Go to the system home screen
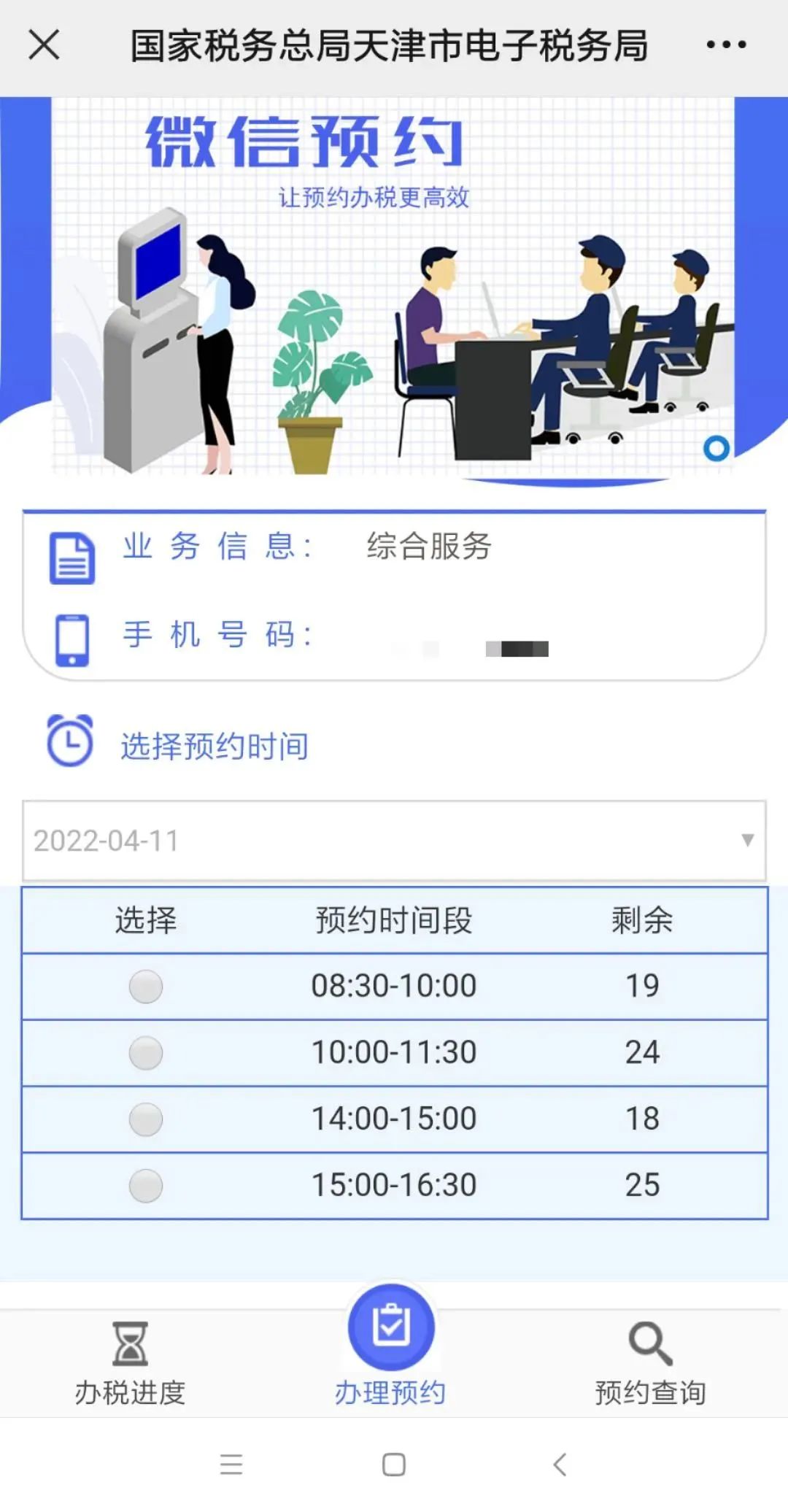Image resolution: width=788 pixels, height=1512 pixels. (x=394, y=1465)
